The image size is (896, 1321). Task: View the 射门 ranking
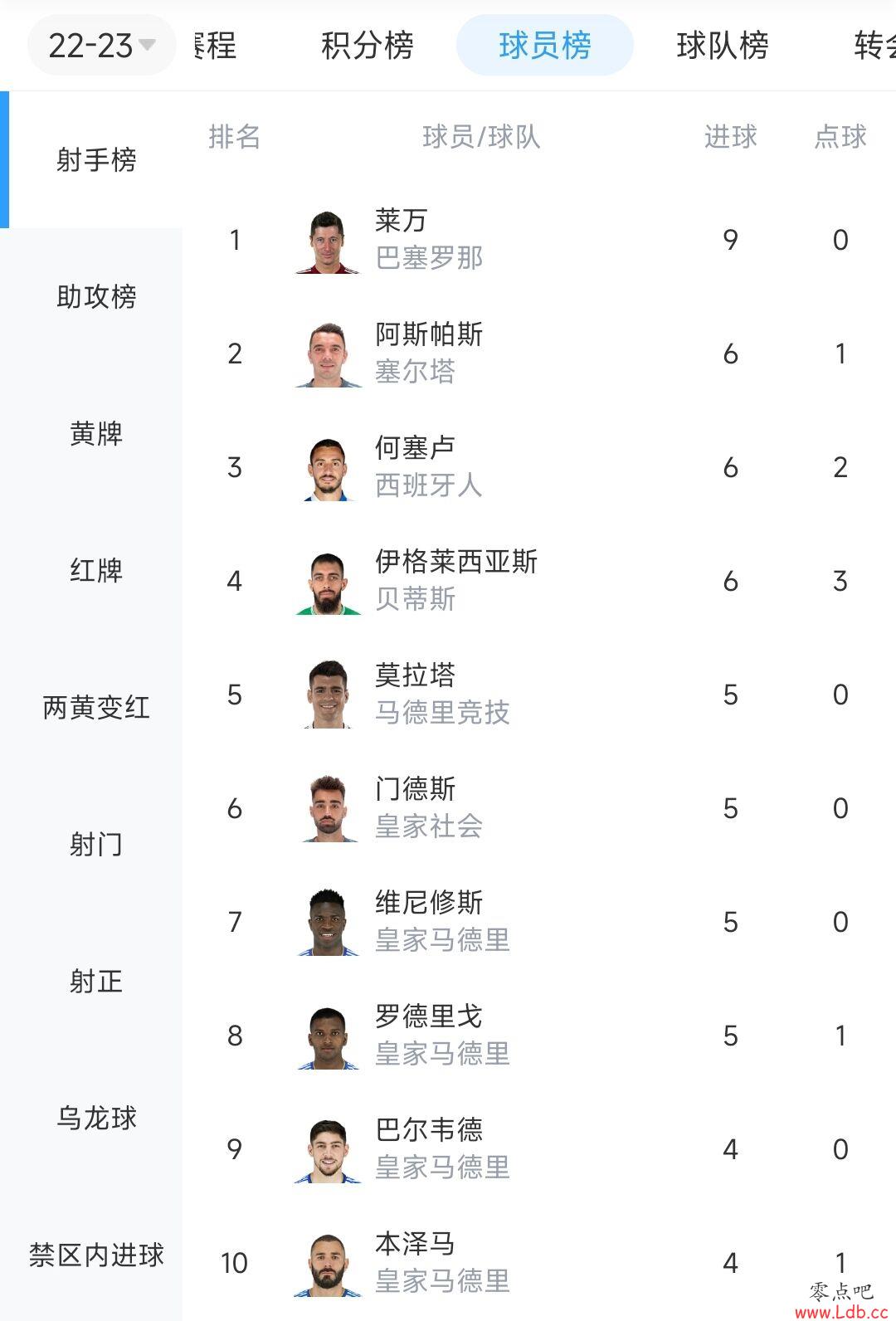(96, 844)
